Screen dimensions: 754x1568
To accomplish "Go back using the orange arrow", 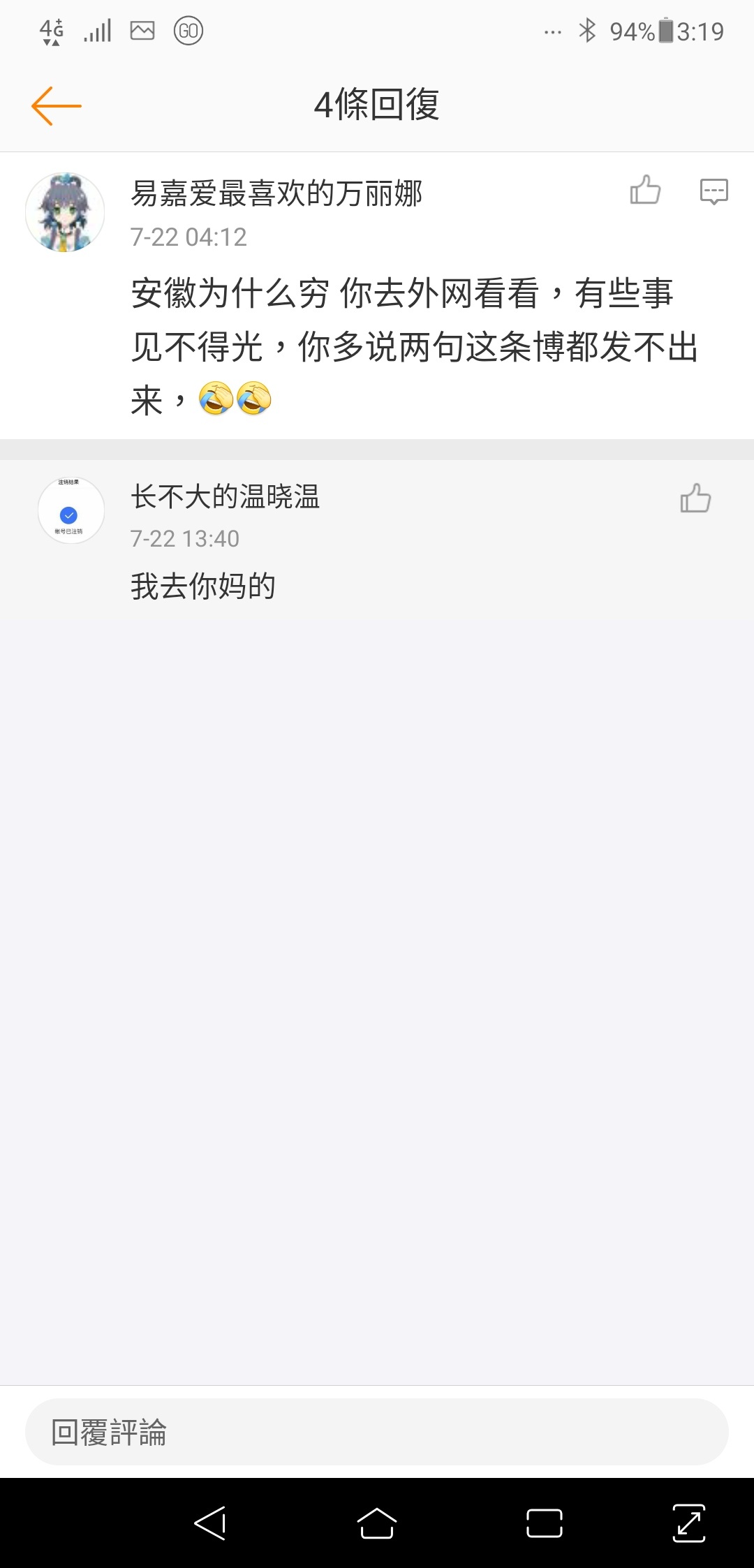I will (x=57, y=106).
